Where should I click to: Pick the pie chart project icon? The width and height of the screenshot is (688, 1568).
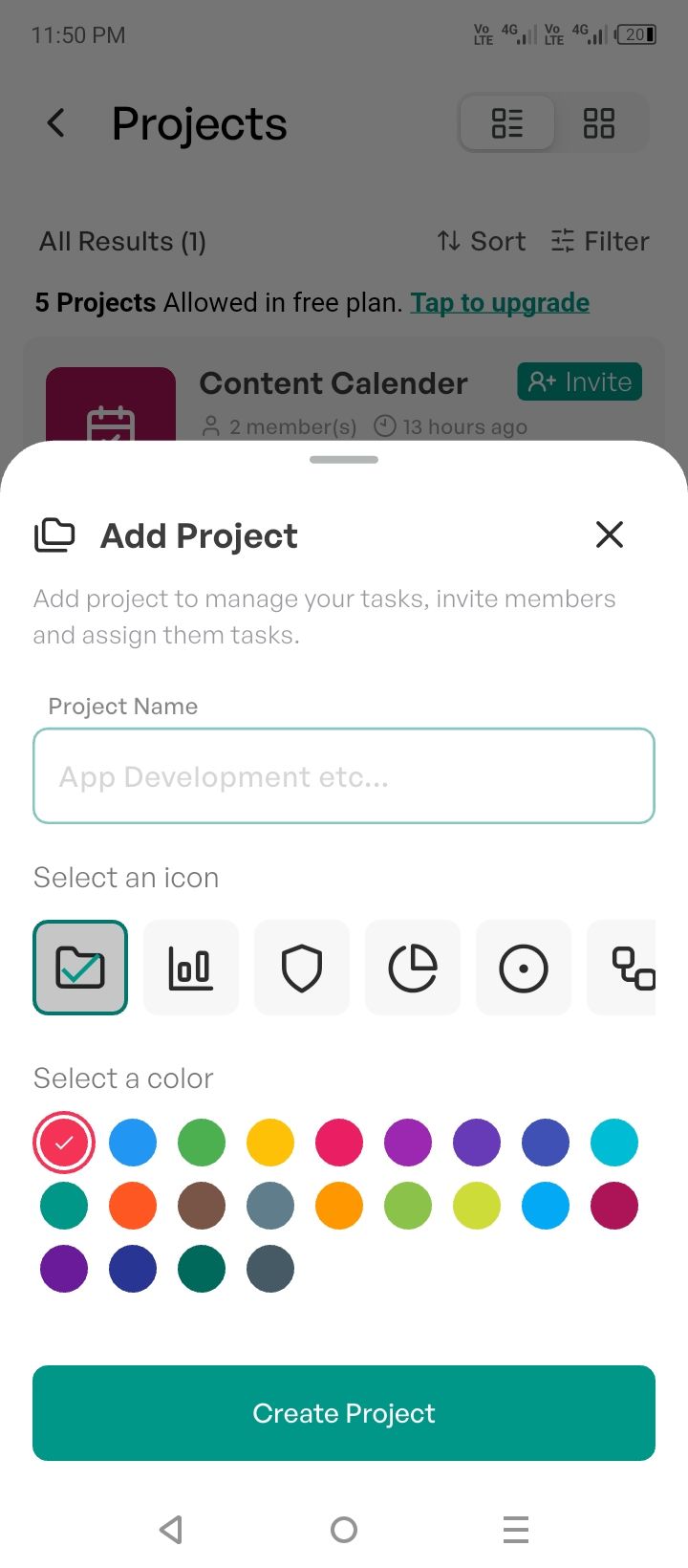(x=412, y=968)
